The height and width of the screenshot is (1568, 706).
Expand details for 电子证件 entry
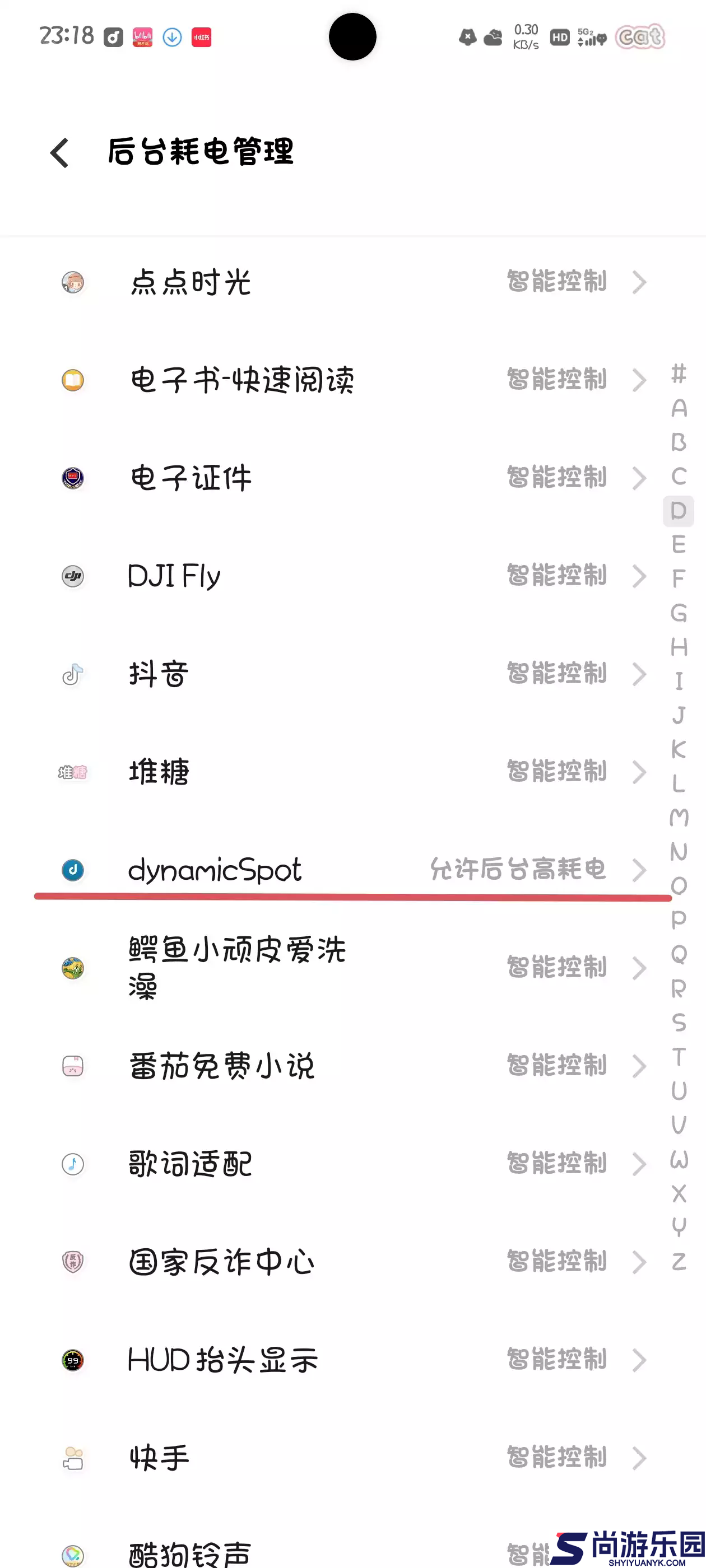click(x=639, y=478)
